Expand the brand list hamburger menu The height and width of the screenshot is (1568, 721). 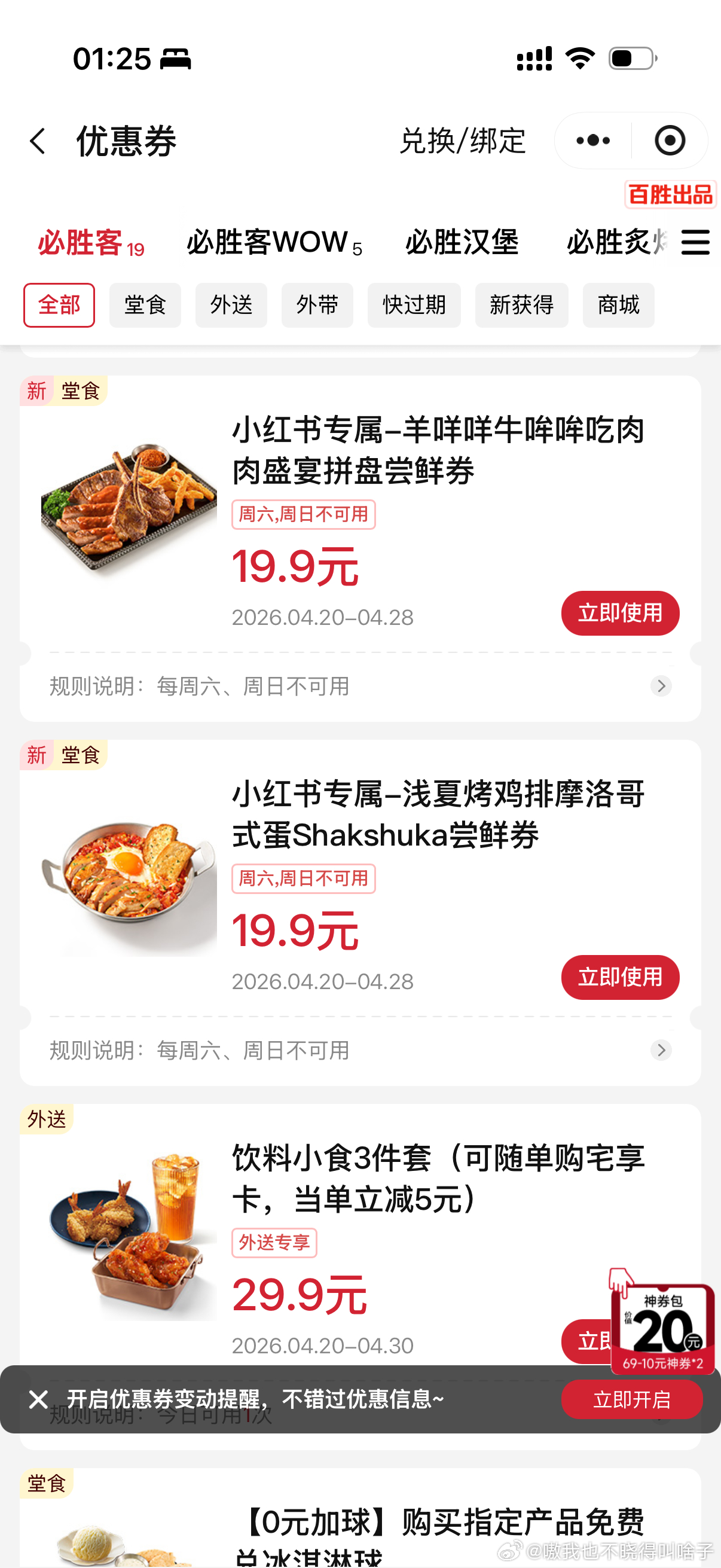(695, 242)
